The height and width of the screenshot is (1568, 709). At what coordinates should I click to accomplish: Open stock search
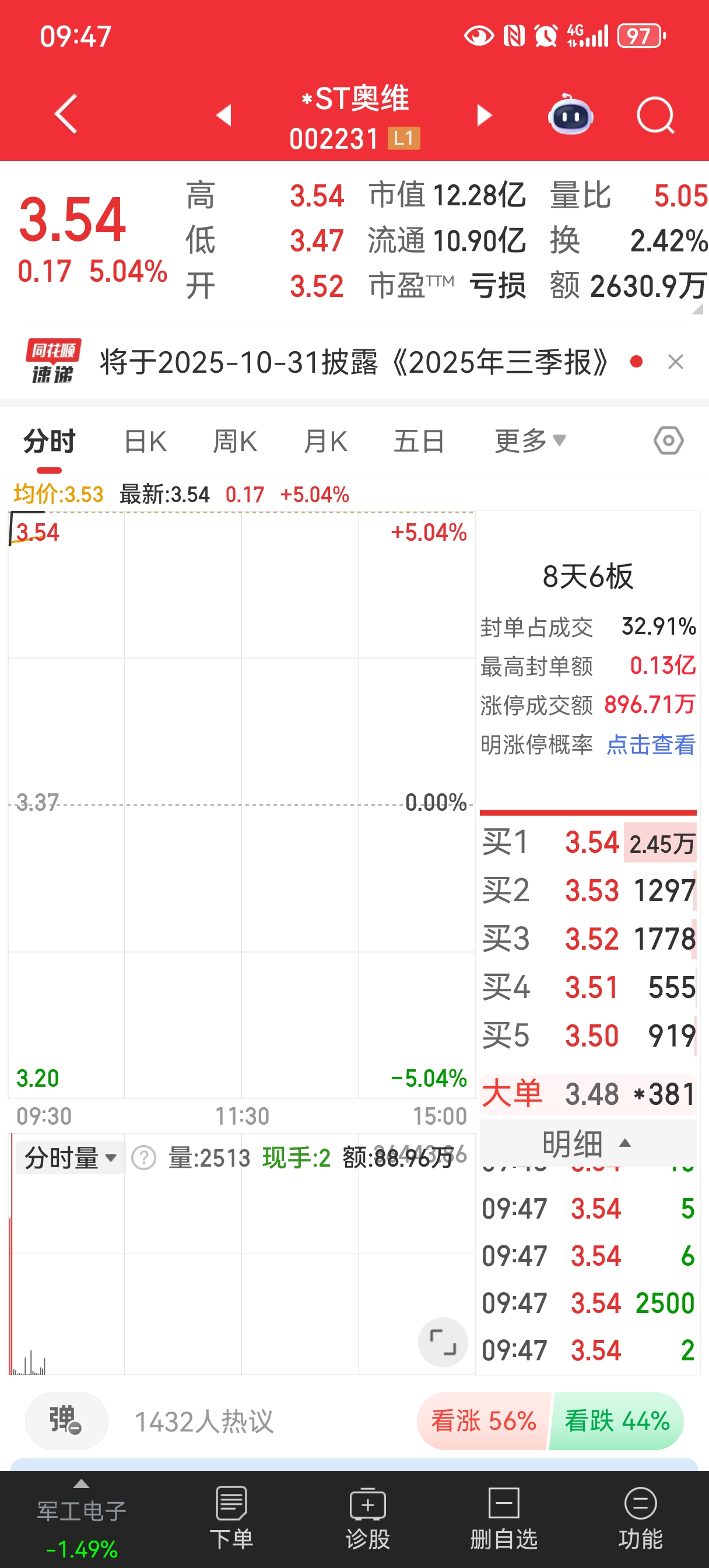[x=655, y=114]
